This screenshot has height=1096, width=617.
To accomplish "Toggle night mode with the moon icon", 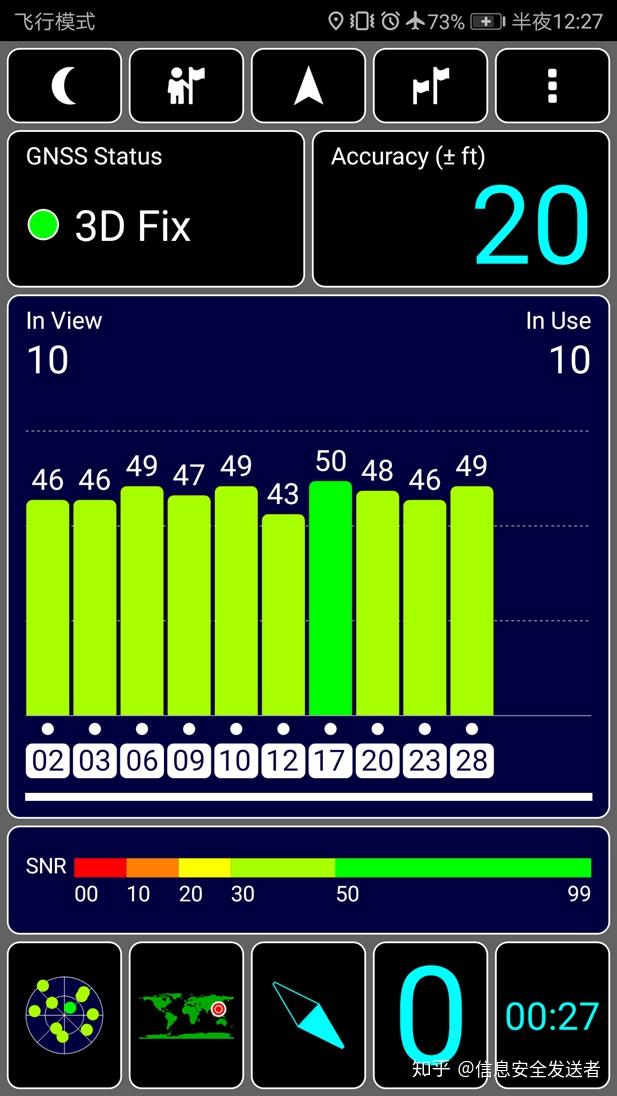I will (64, 86).
